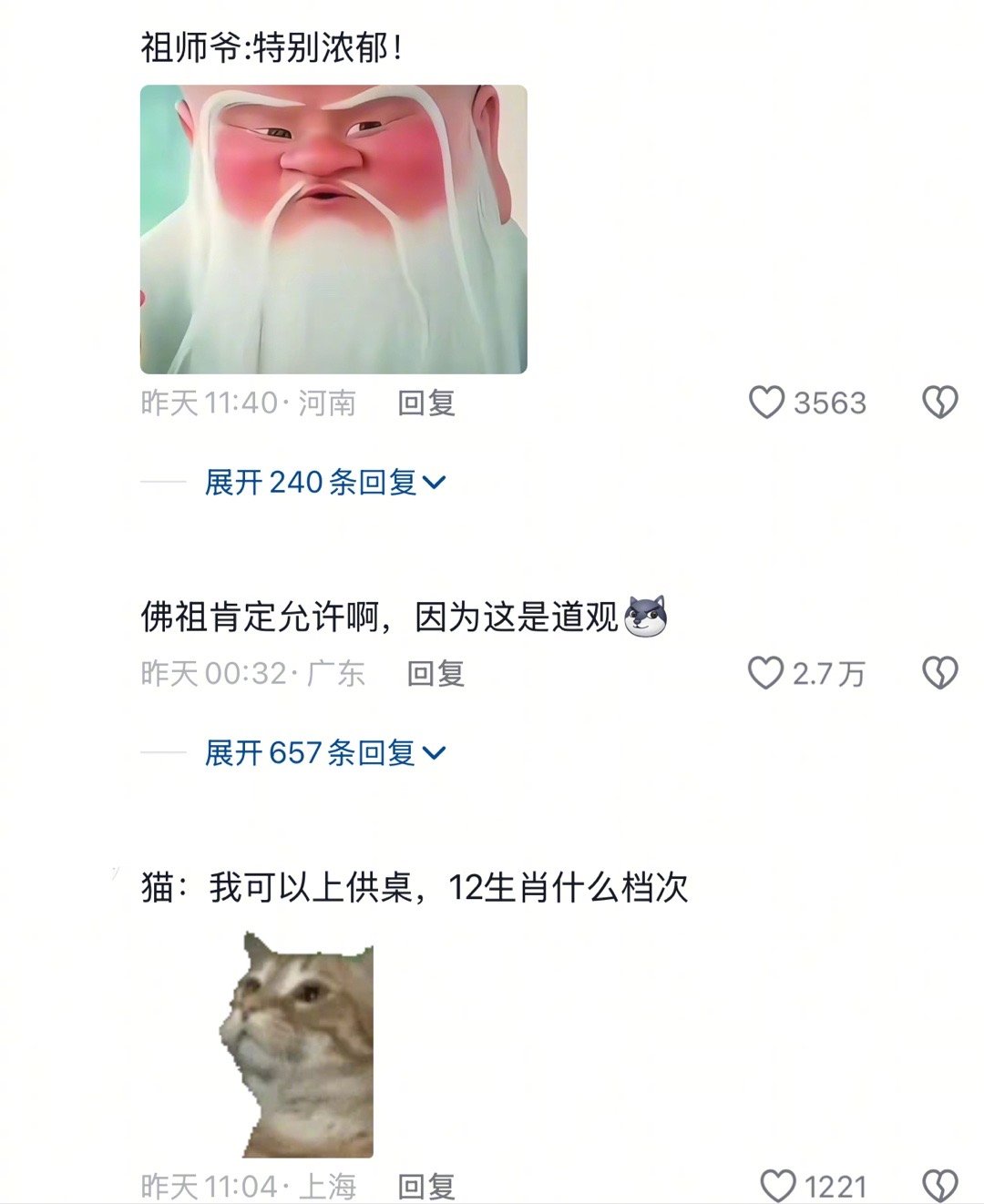Dislike the 佛祖肯定允许啊 comment
The height and width of the screenshot is (1204, 984).
pos(940,673)
